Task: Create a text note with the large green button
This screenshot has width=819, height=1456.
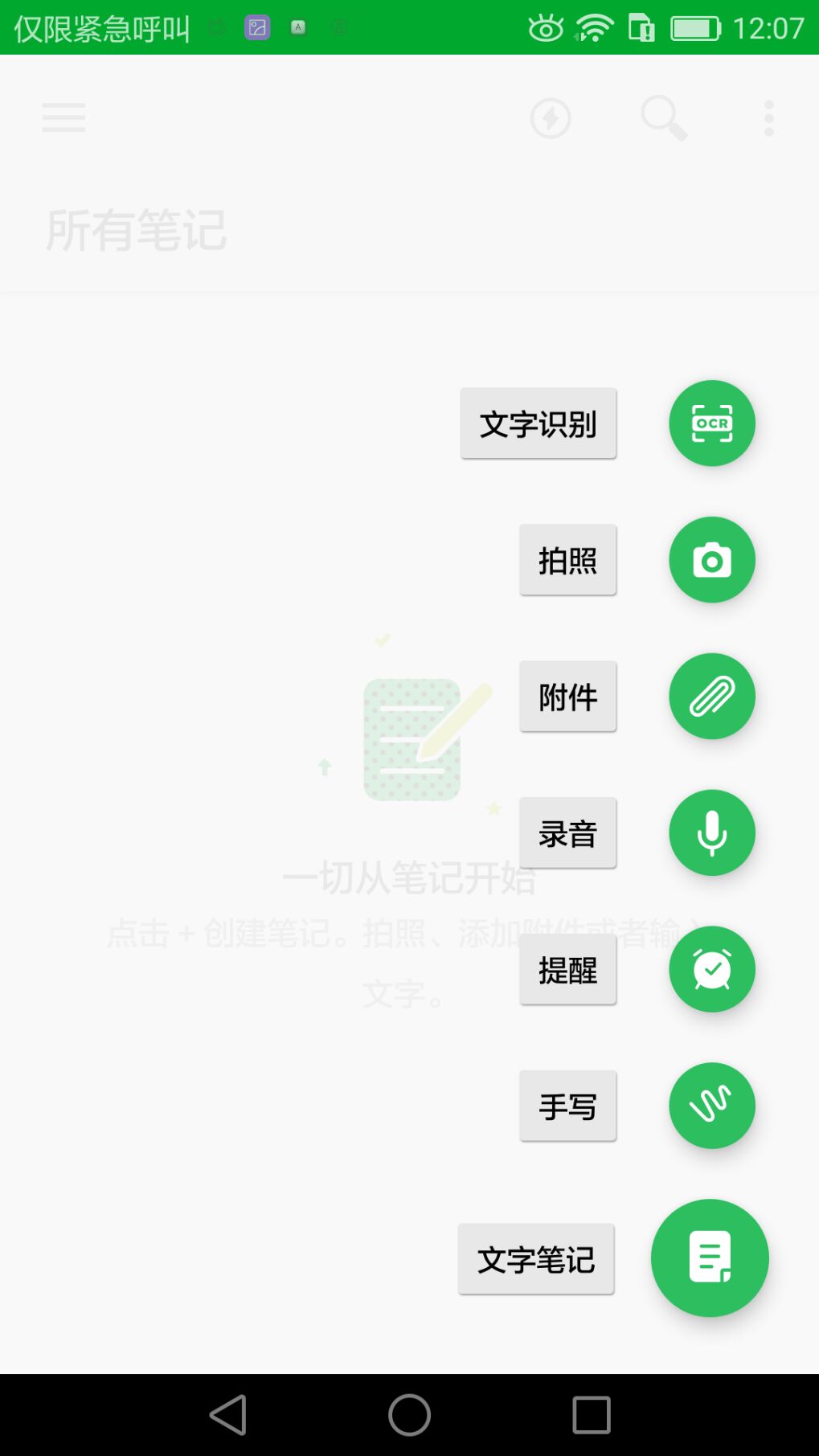Action: click(710, 1258)
